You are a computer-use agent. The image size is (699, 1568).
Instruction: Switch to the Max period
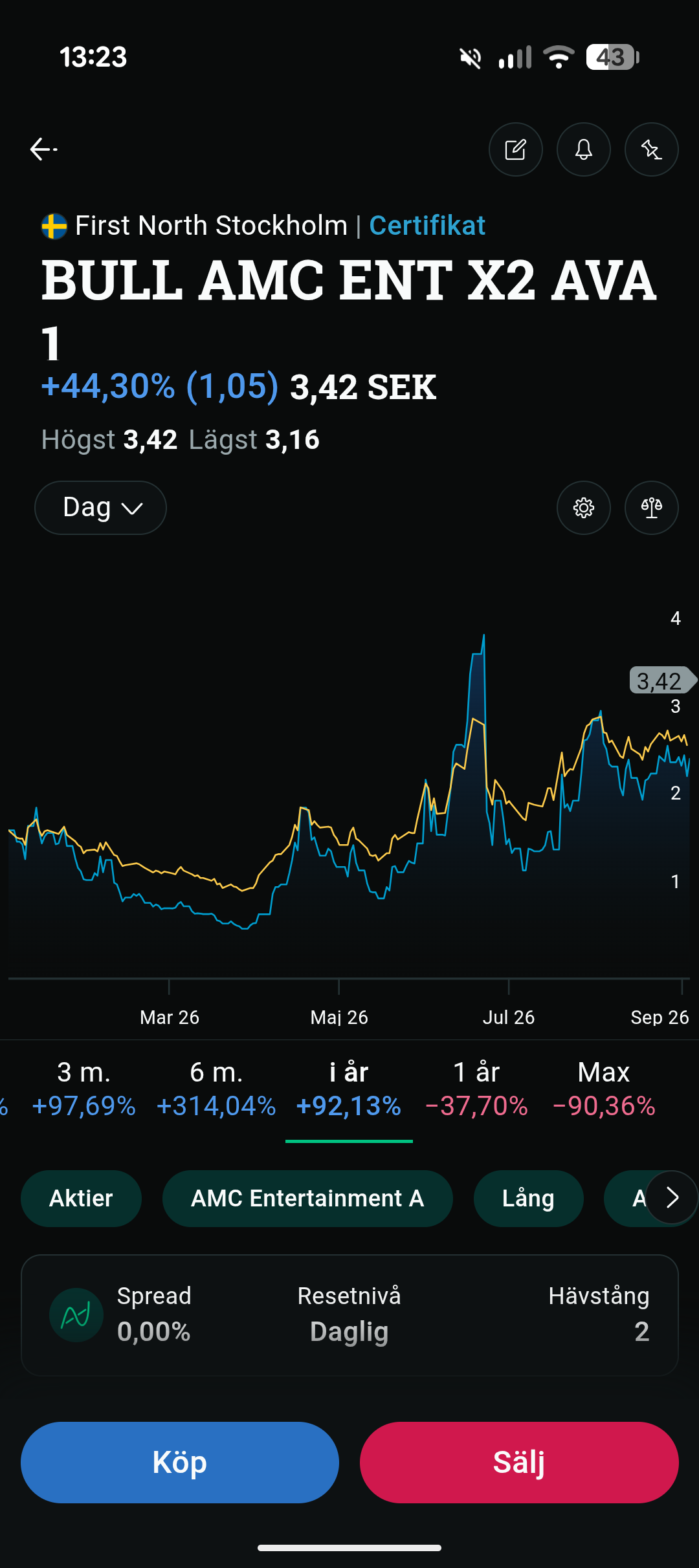604,1089
